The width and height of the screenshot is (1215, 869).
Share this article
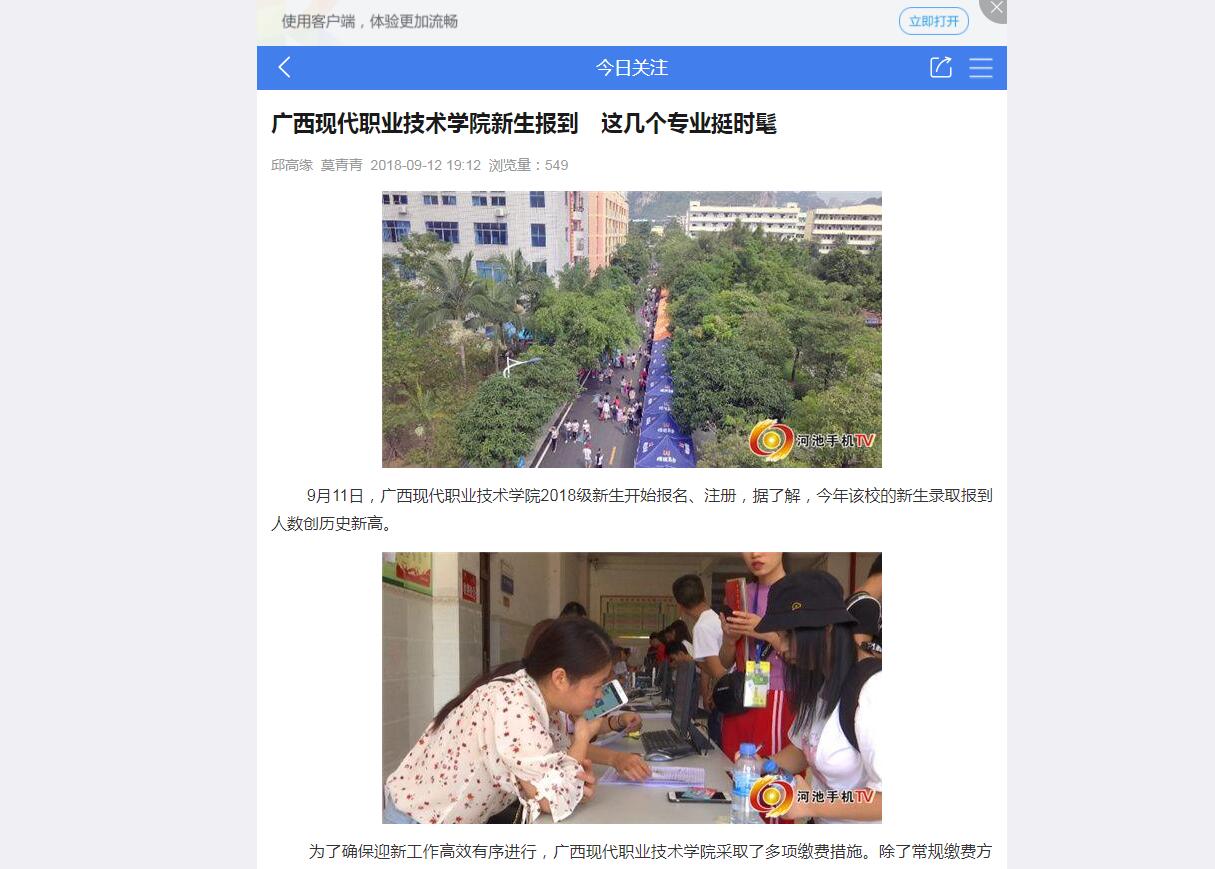pyautogui.click(x=940, y=67)
